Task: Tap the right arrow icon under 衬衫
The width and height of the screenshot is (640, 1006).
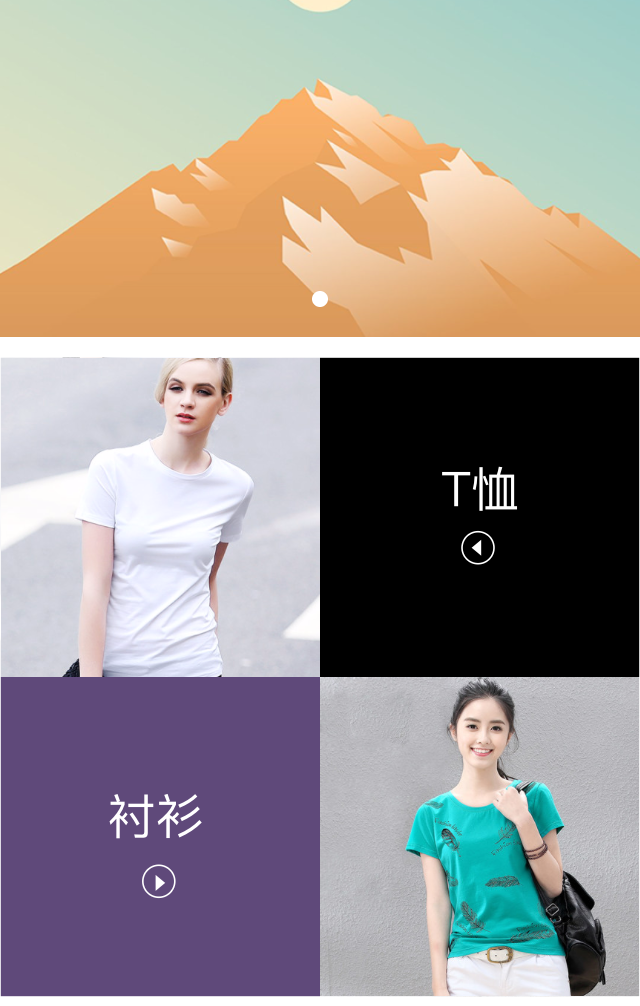Action: tap(159, 882)
